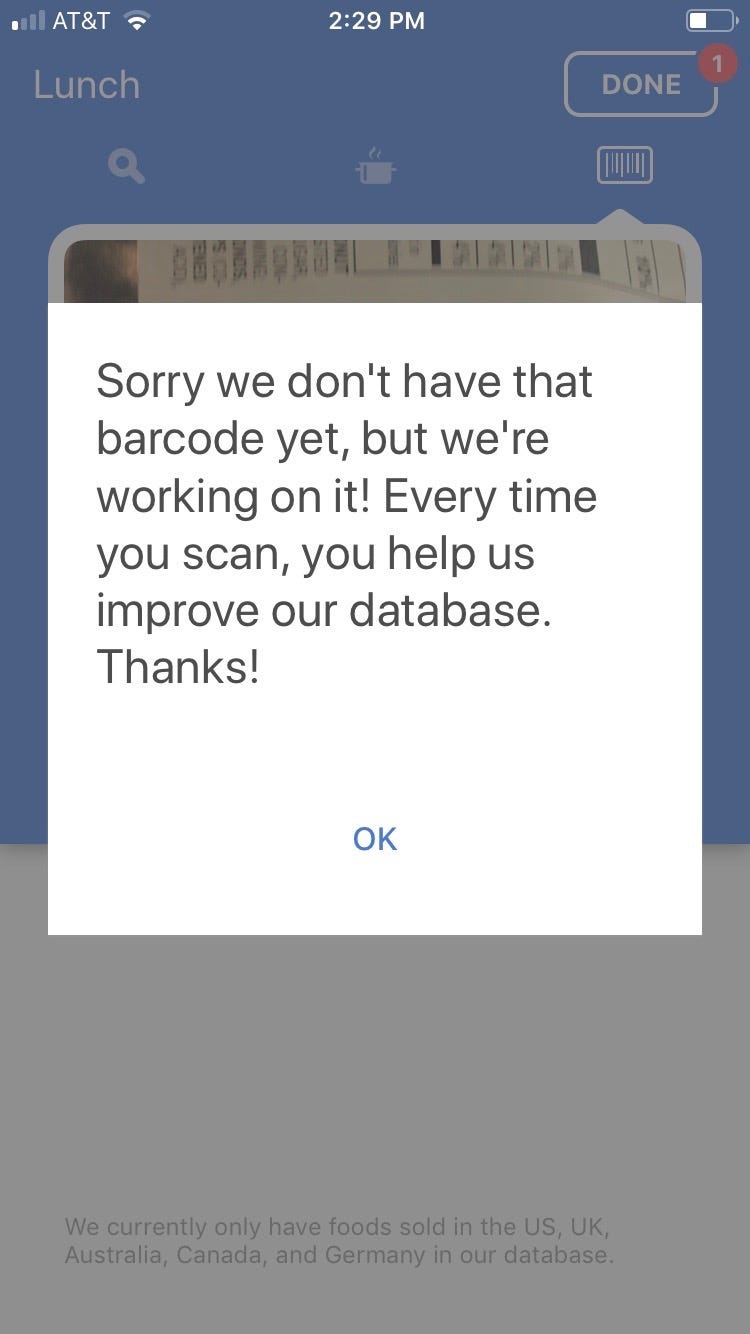This screenshot has width=750, height=1334.
Task: Dismiss the barcode dialog with OK
Action: tap(375, 839)
